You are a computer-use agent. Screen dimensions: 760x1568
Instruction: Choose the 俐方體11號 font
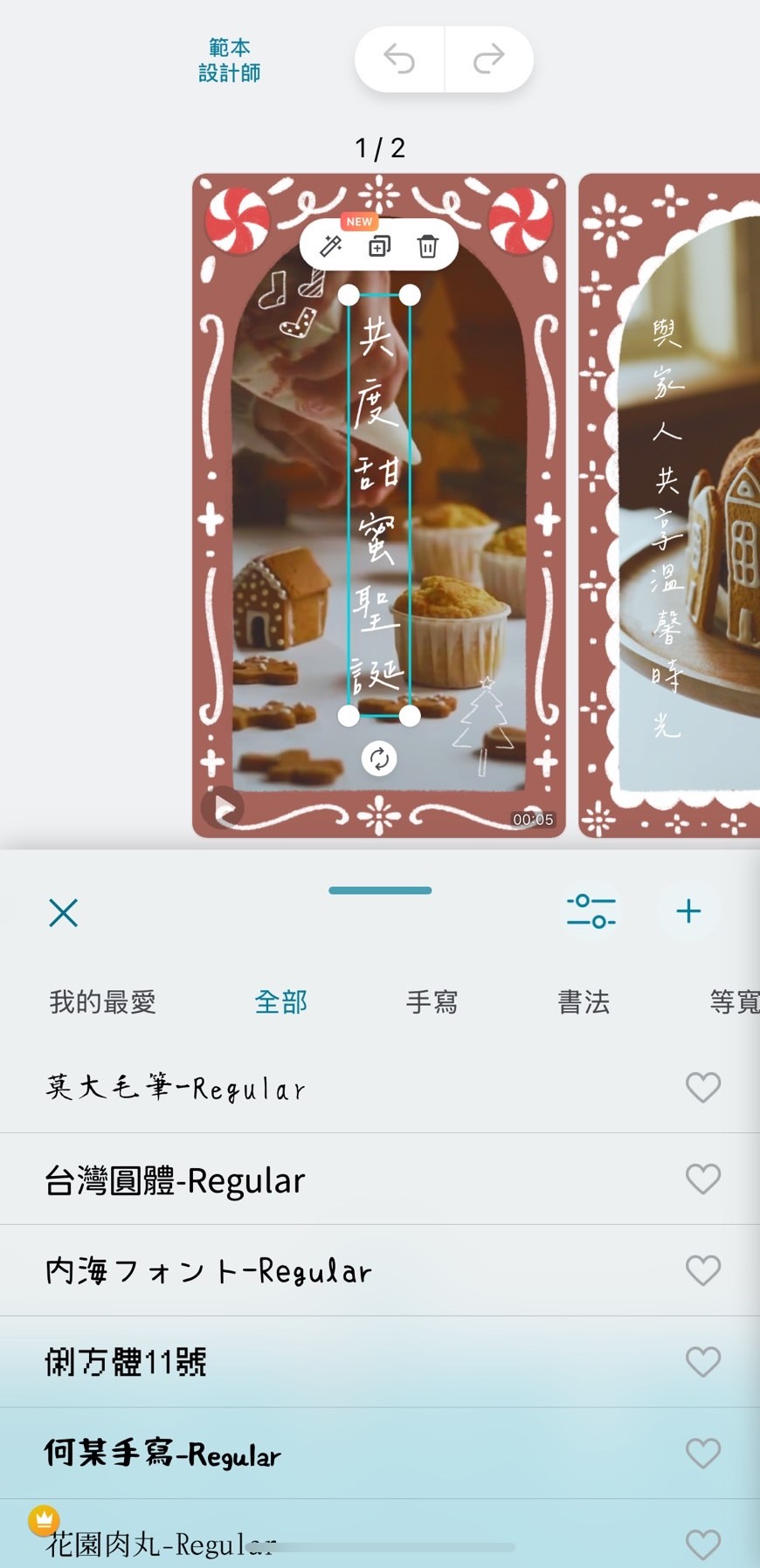126,1362
